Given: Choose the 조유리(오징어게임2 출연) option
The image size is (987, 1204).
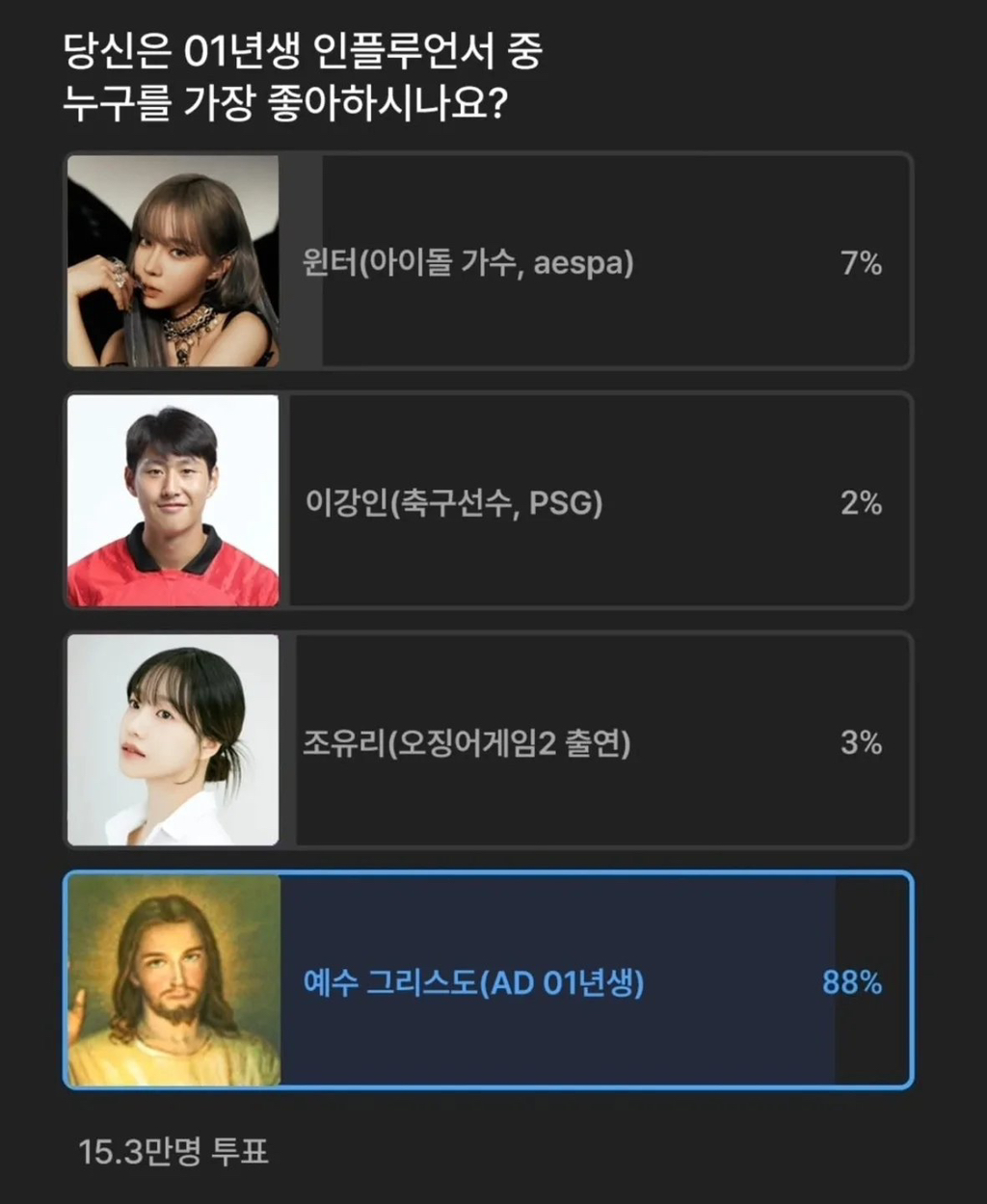Looking at the screenshot, I should click(598, 741).
